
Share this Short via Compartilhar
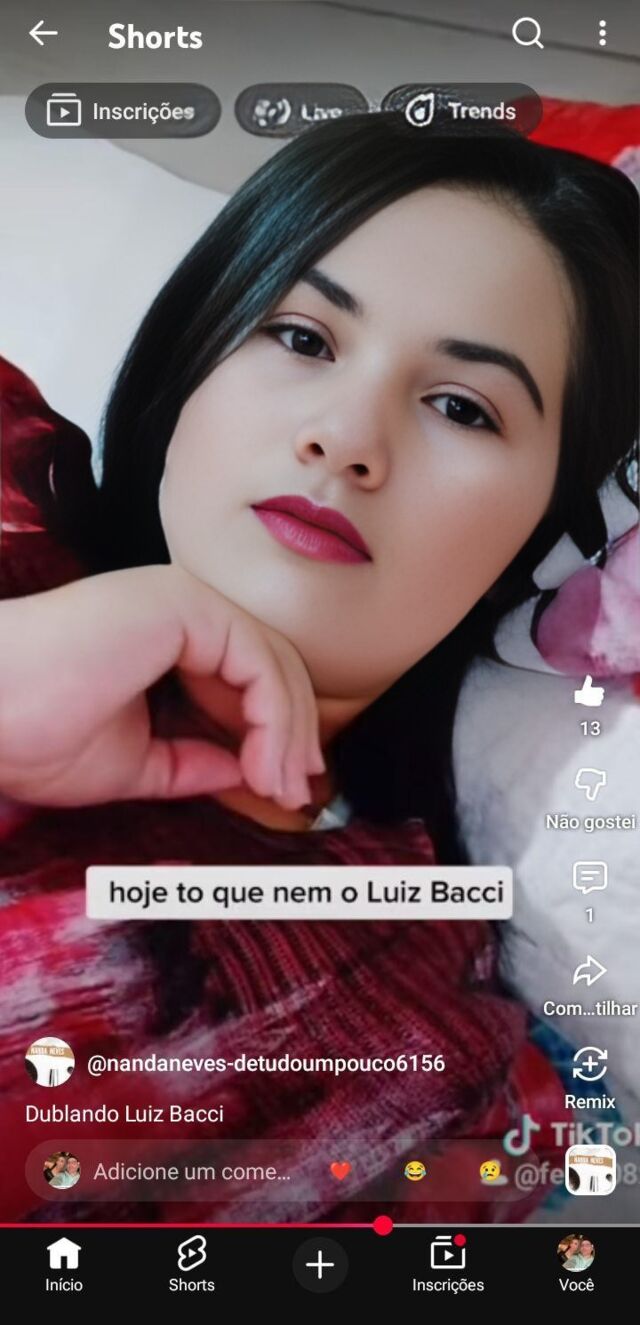tap(589, 972)
